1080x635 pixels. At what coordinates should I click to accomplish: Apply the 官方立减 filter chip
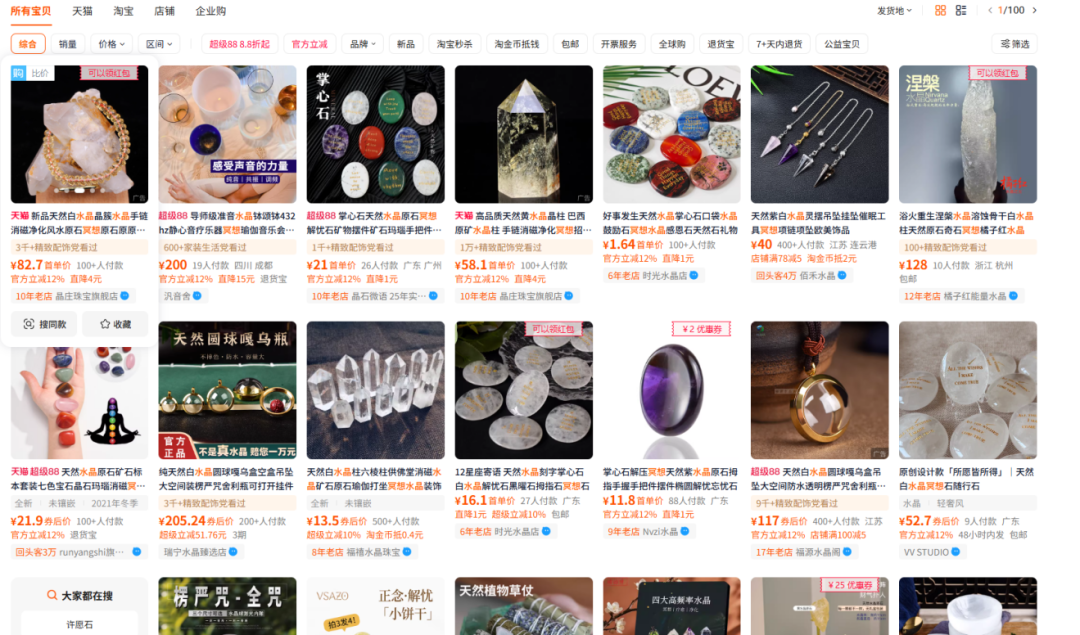point(309,44)
